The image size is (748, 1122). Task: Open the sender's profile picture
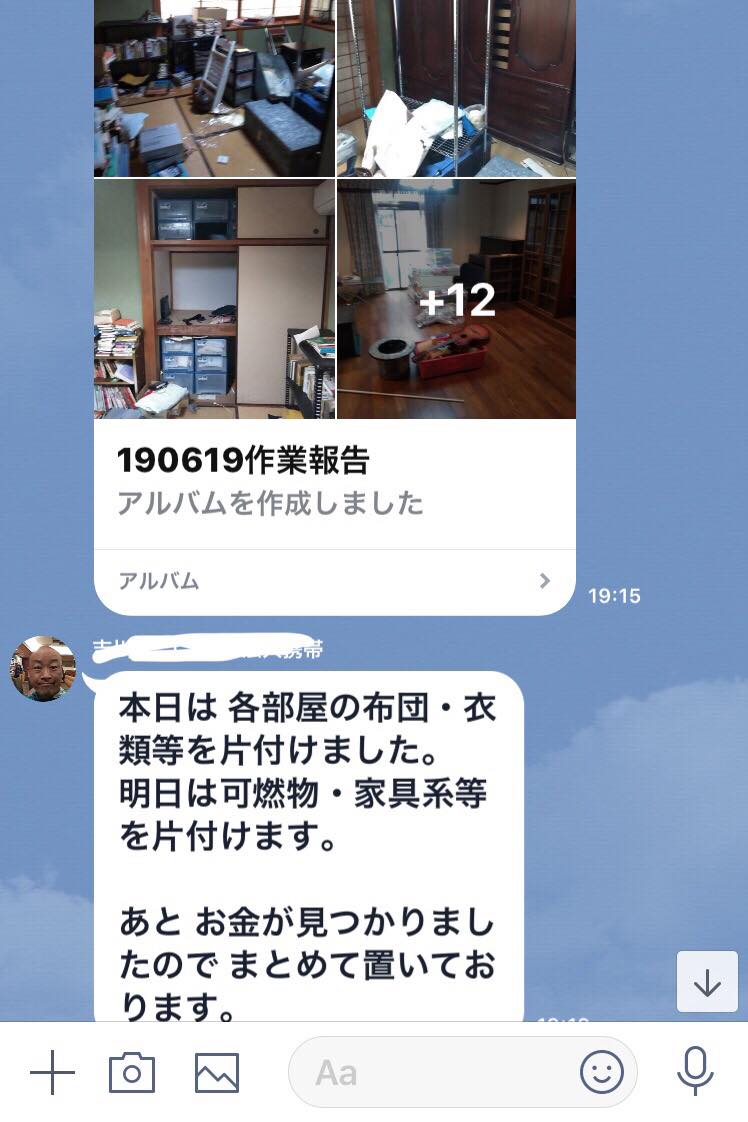click(x=43, y=669)
